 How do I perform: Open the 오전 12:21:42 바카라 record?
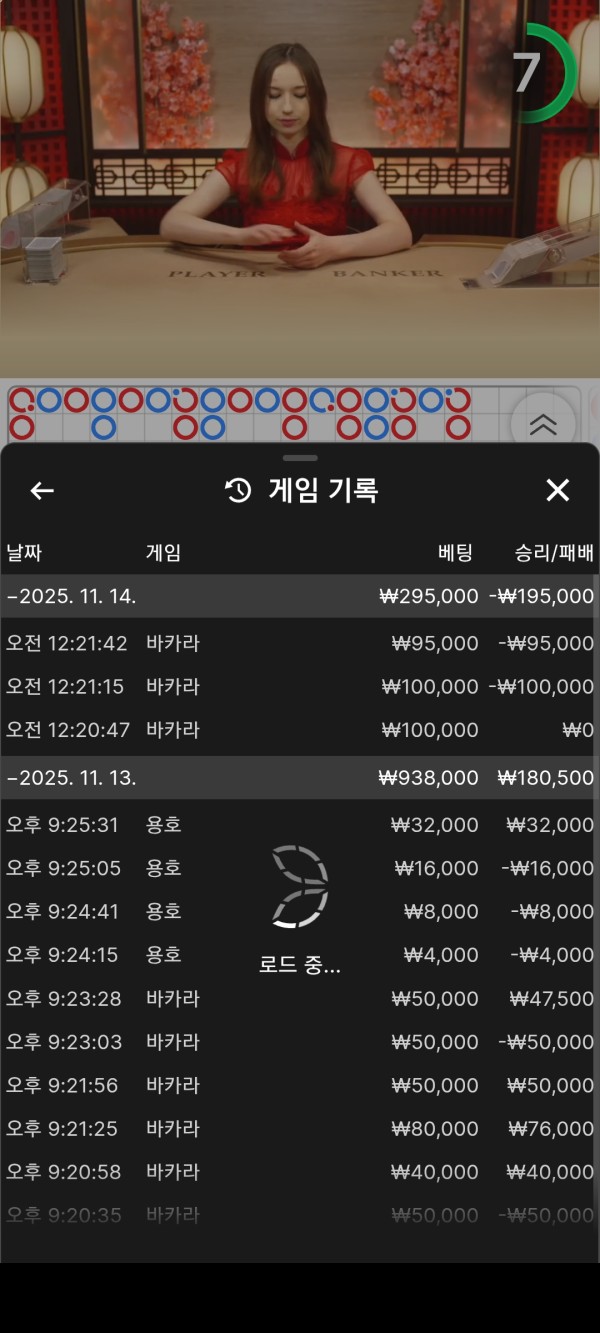[300, 644]
